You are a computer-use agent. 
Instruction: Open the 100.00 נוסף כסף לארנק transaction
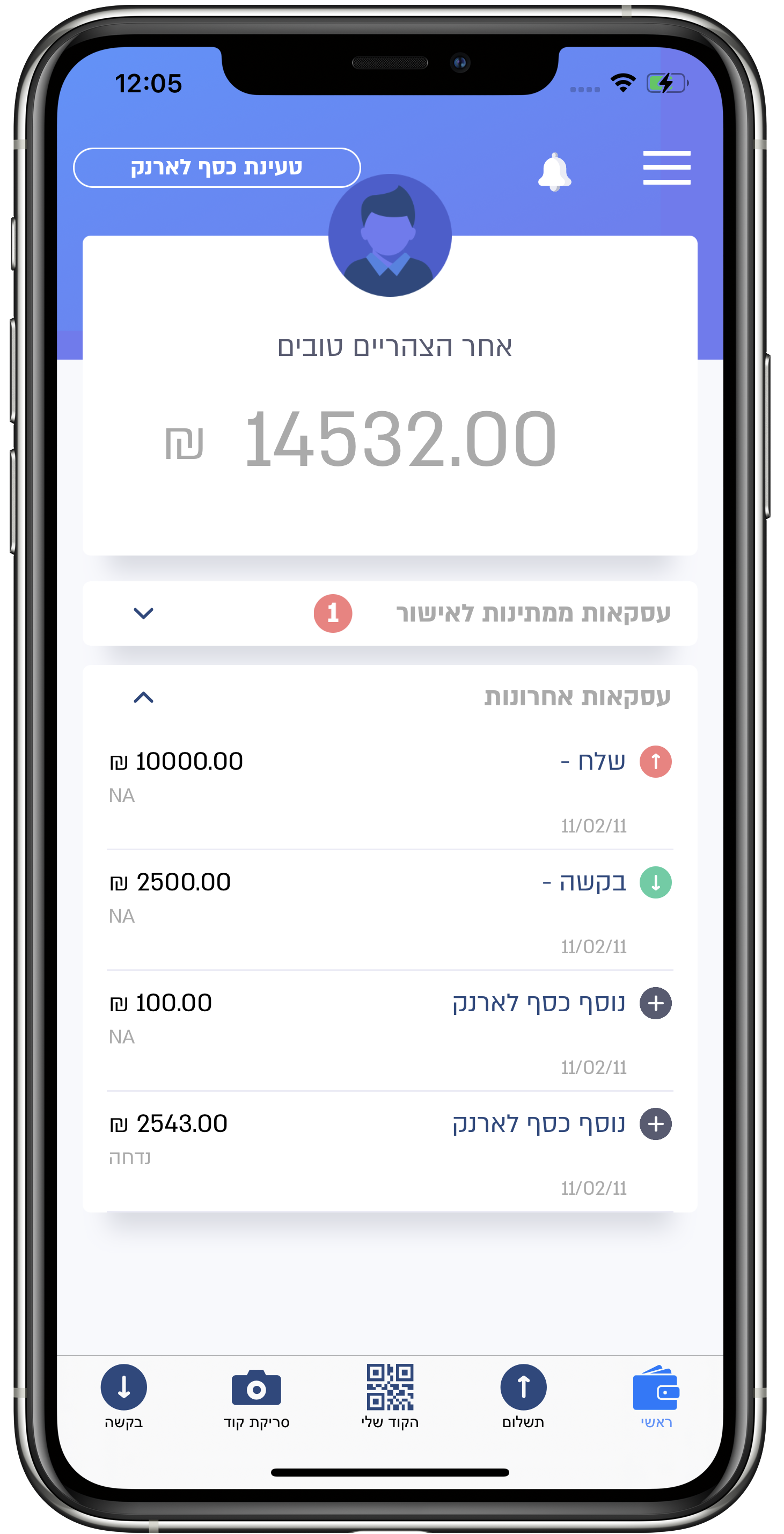[x=390, y=1029]
